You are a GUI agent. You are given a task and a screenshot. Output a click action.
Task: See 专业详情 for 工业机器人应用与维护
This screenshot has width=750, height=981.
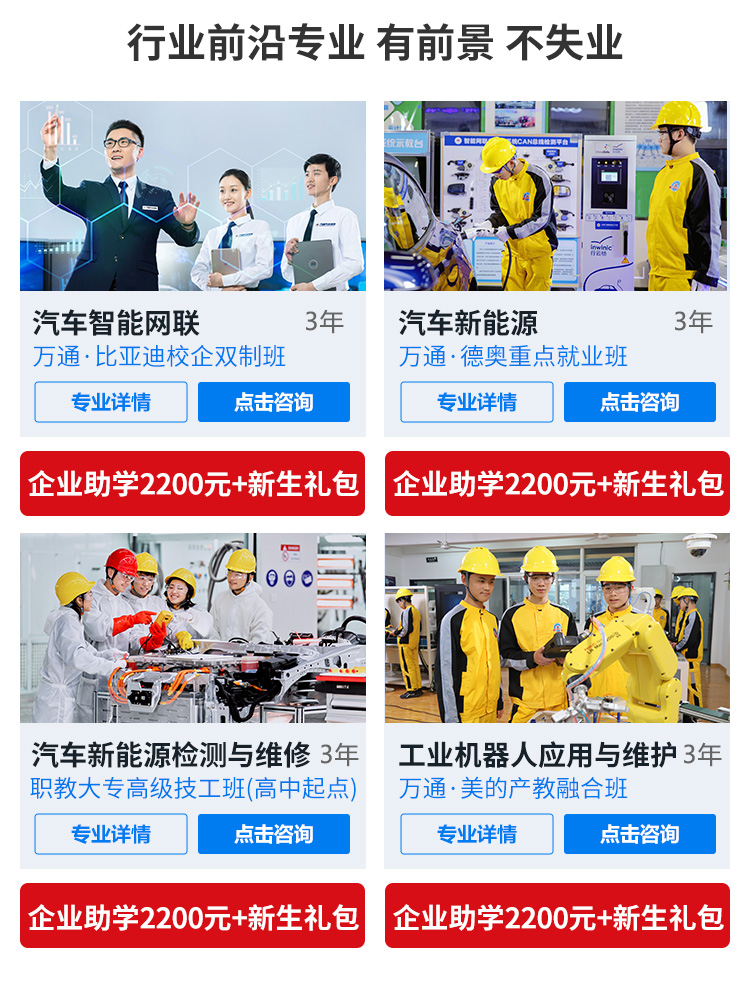pyautogui.click(x=477, y=834)
